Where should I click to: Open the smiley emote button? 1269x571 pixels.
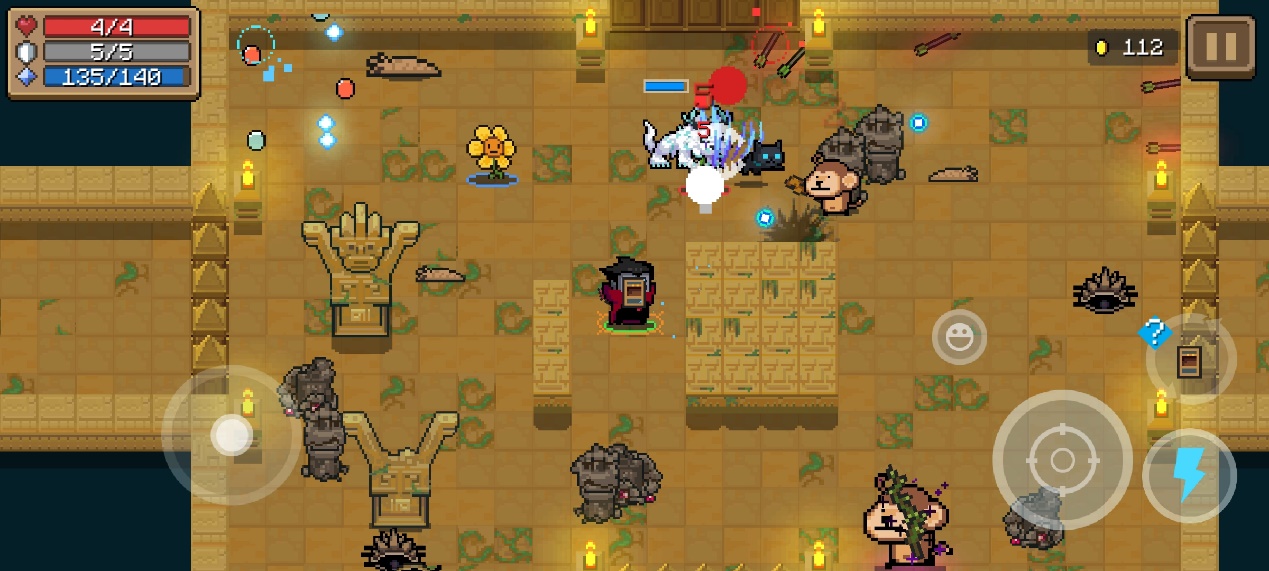click(x=959, y=337)
